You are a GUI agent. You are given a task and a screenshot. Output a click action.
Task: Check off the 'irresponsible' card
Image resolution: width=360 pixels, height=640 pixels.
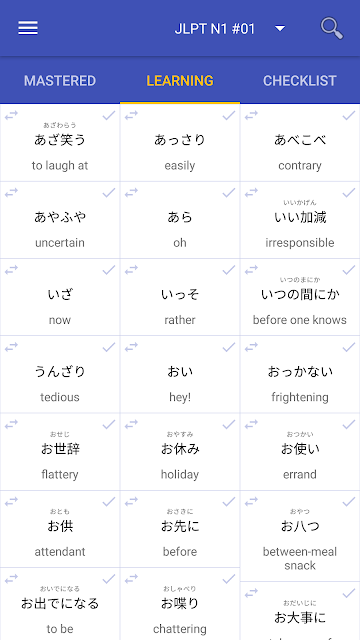point(349,193)
